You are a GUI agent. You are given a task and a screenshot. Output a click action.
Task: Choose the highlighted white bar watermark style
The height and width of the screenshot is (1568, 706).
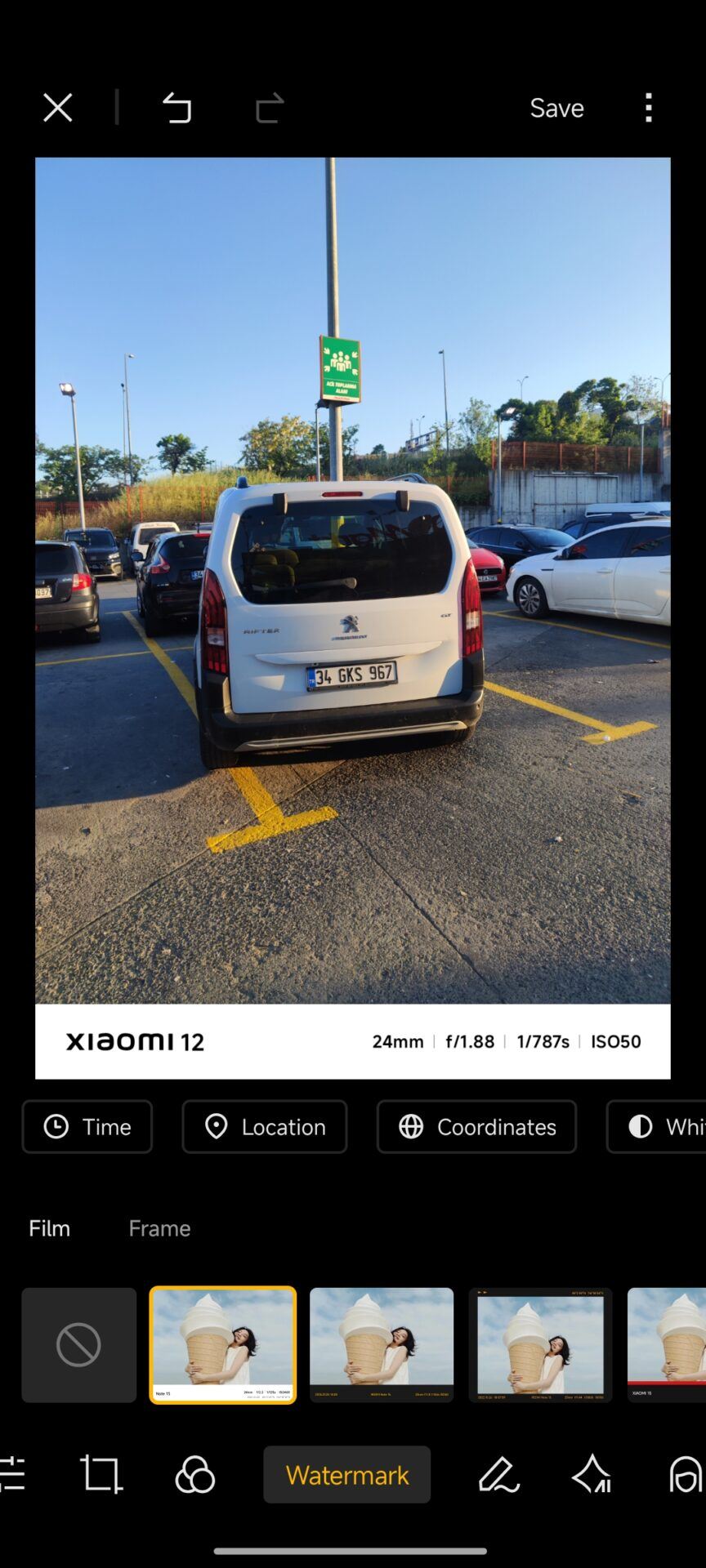tap(222, 1345)
